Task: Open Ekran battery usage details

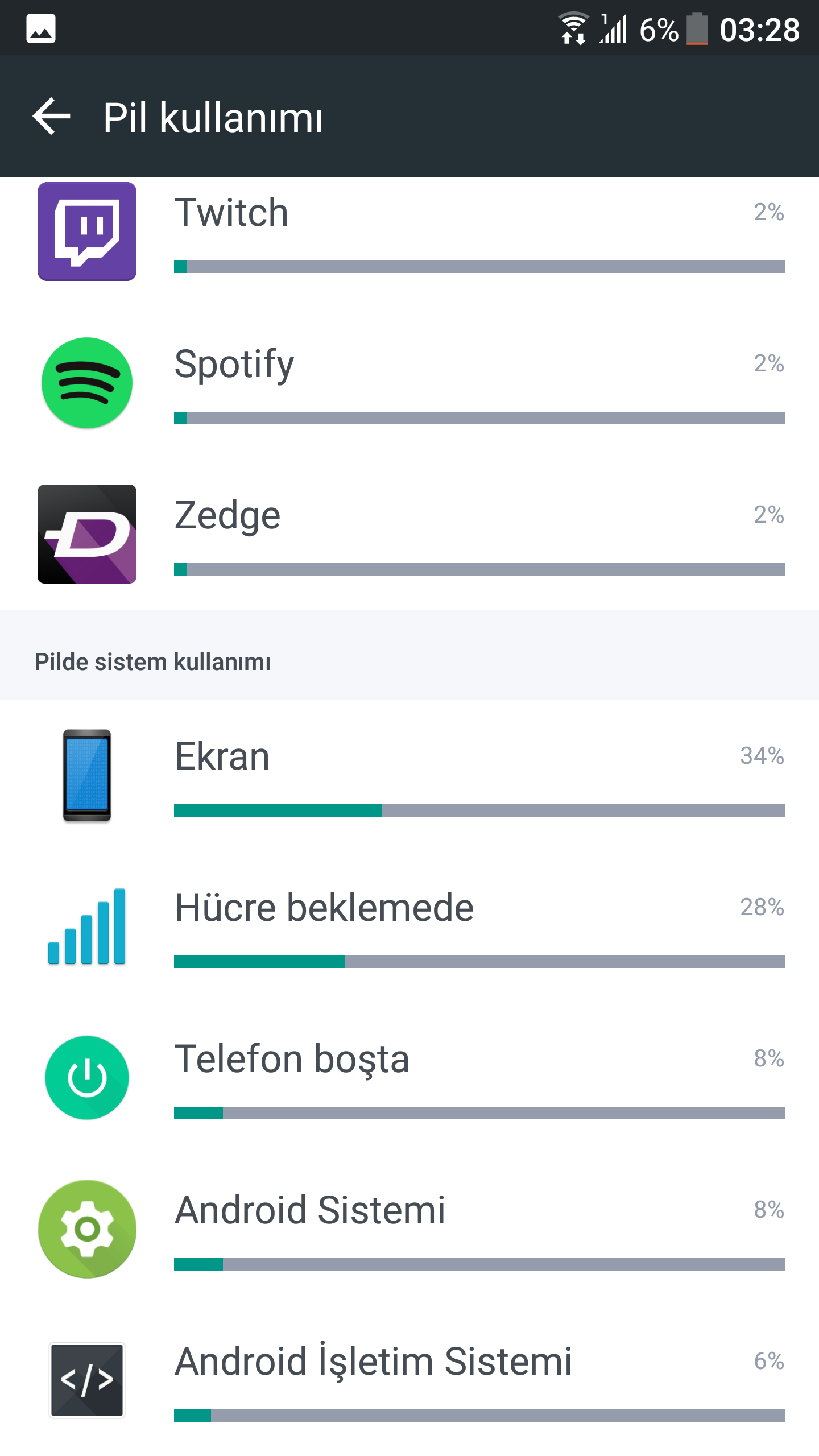Action: 409,776
